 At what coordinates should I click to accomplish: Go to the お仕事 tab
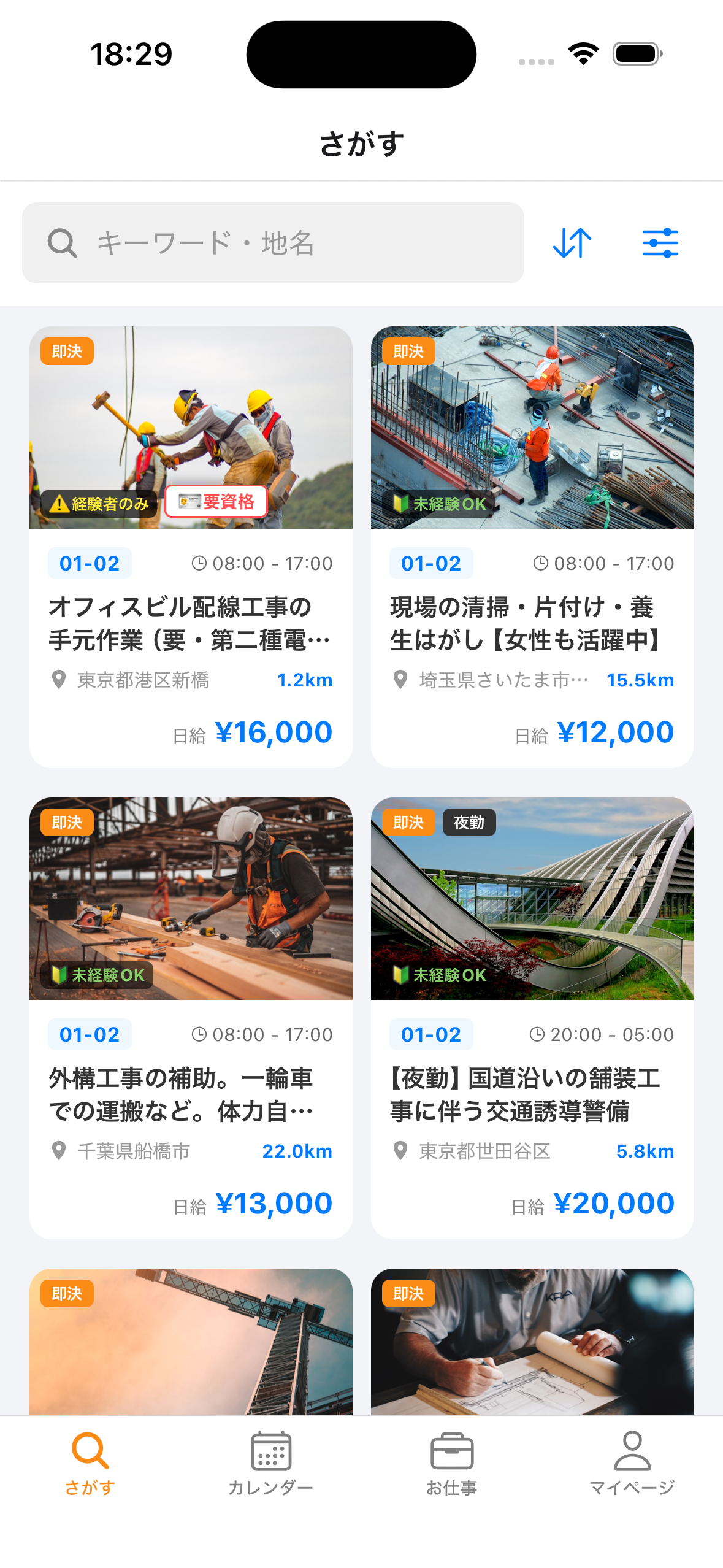[451, 1464]
